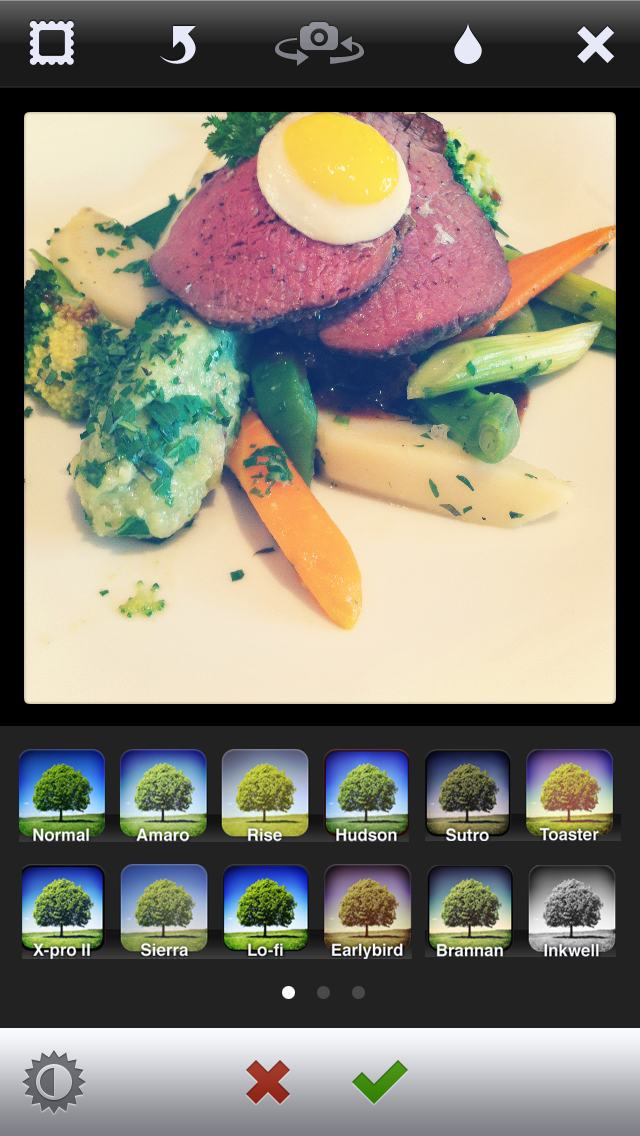This screenshot has width=640, height=1136.
Task: Convert photo with the Inkwell filter
Action: click(571, 910)
